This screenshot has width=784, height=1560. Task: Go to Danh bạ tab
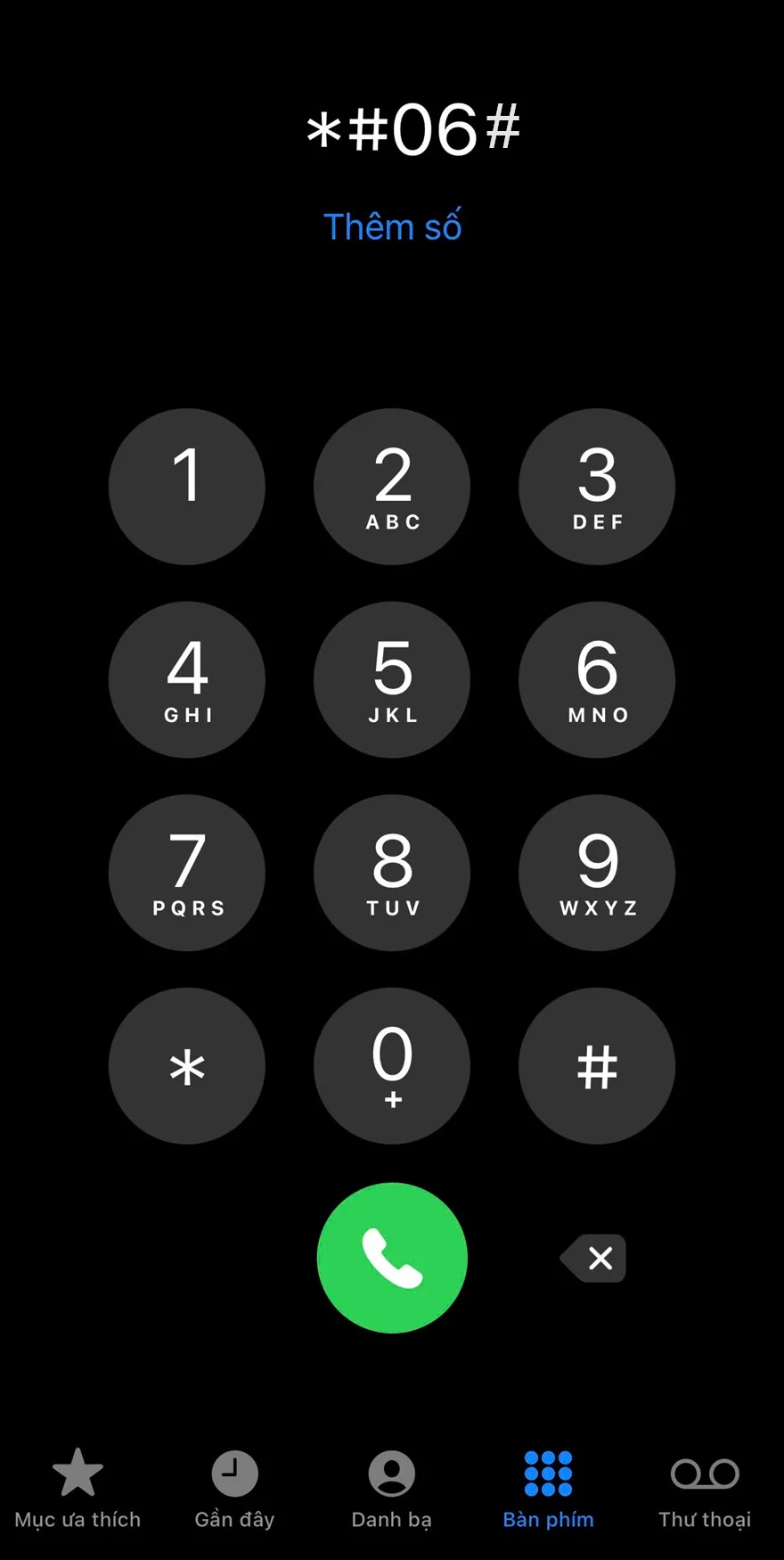point(391,1489)
